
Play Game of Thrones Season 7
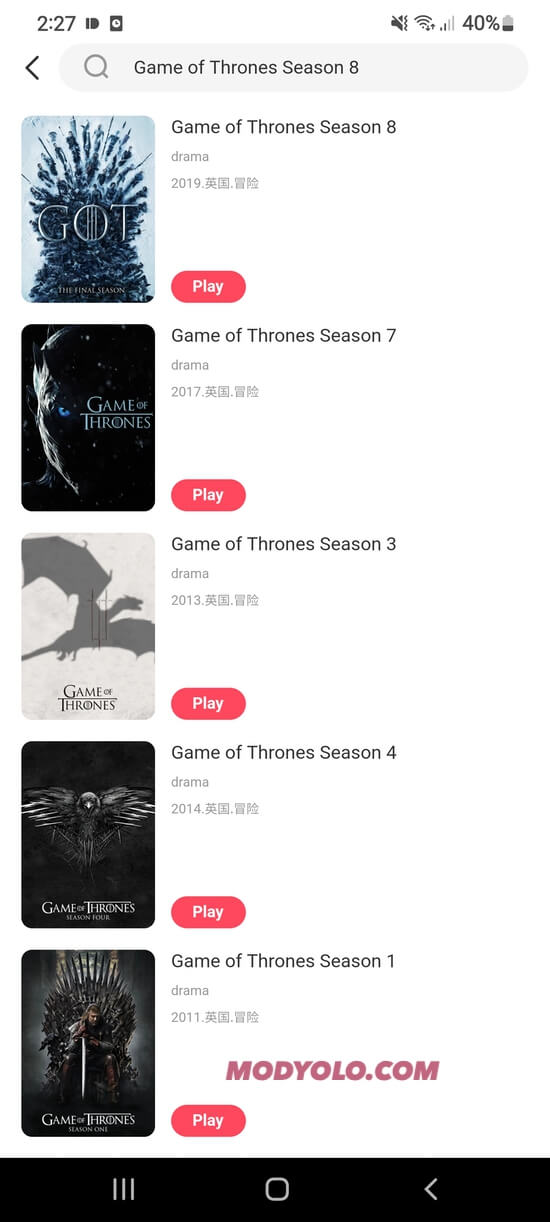tap(208, 495)
